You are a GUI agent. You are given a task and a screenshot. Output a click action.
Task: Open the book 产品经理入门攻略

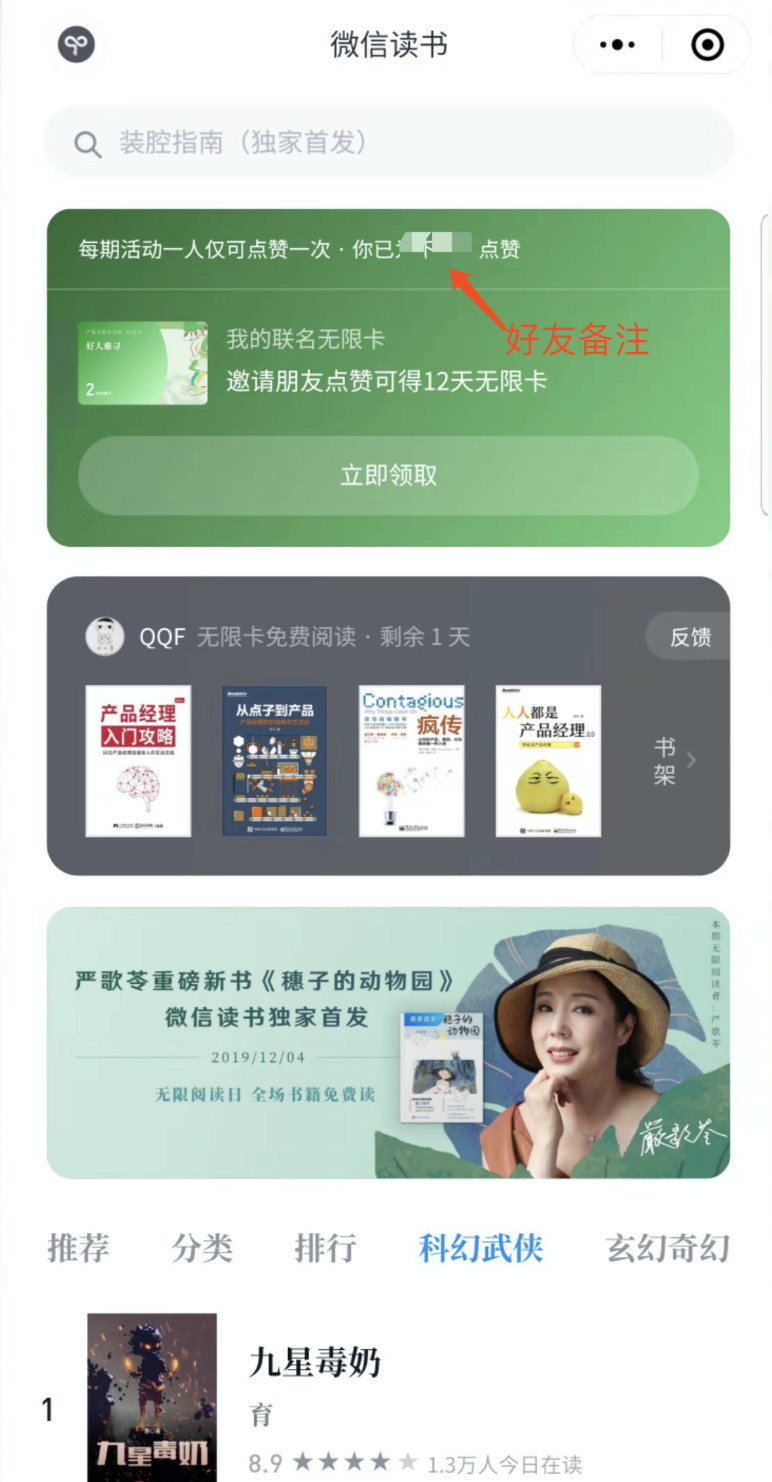(x=138, y=761)
